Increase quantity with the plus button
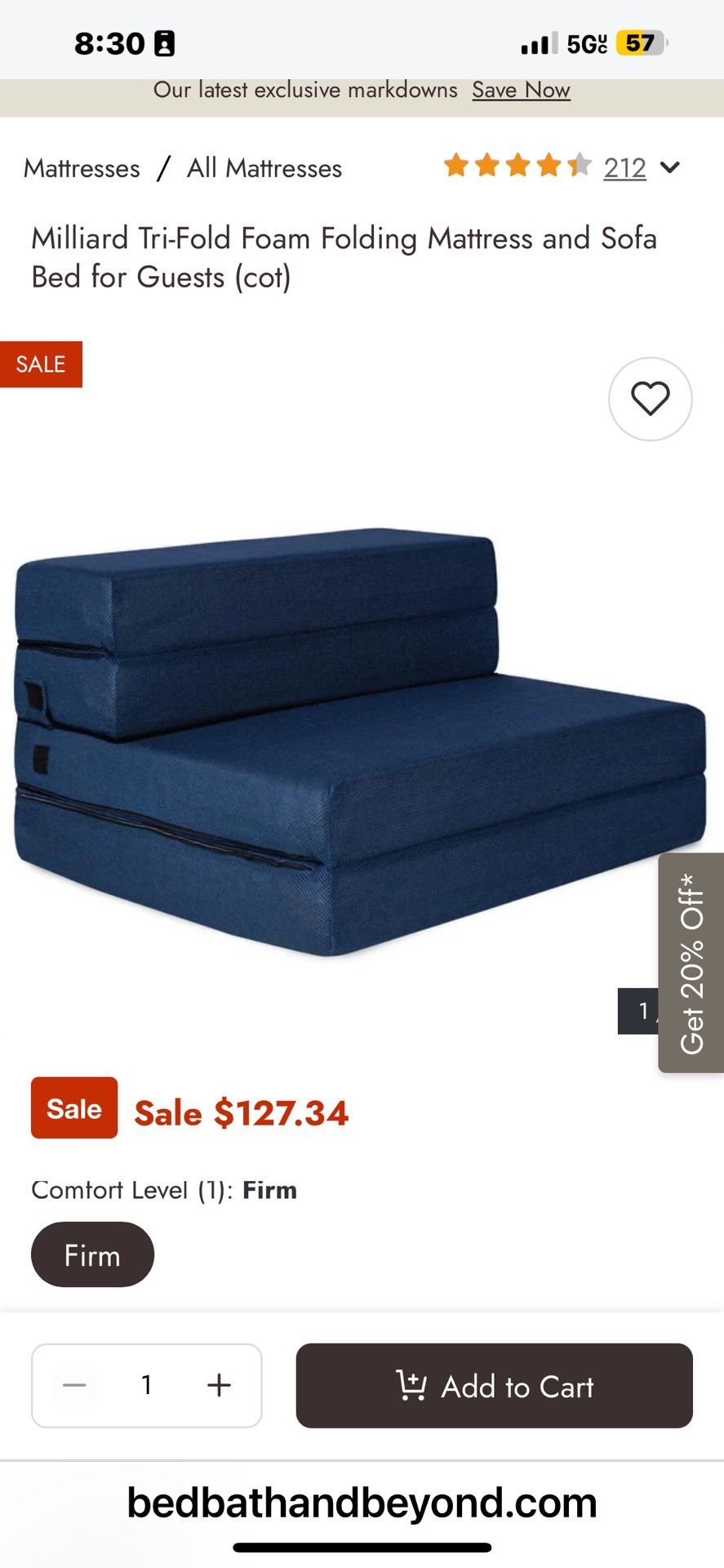 [219, 1385]
